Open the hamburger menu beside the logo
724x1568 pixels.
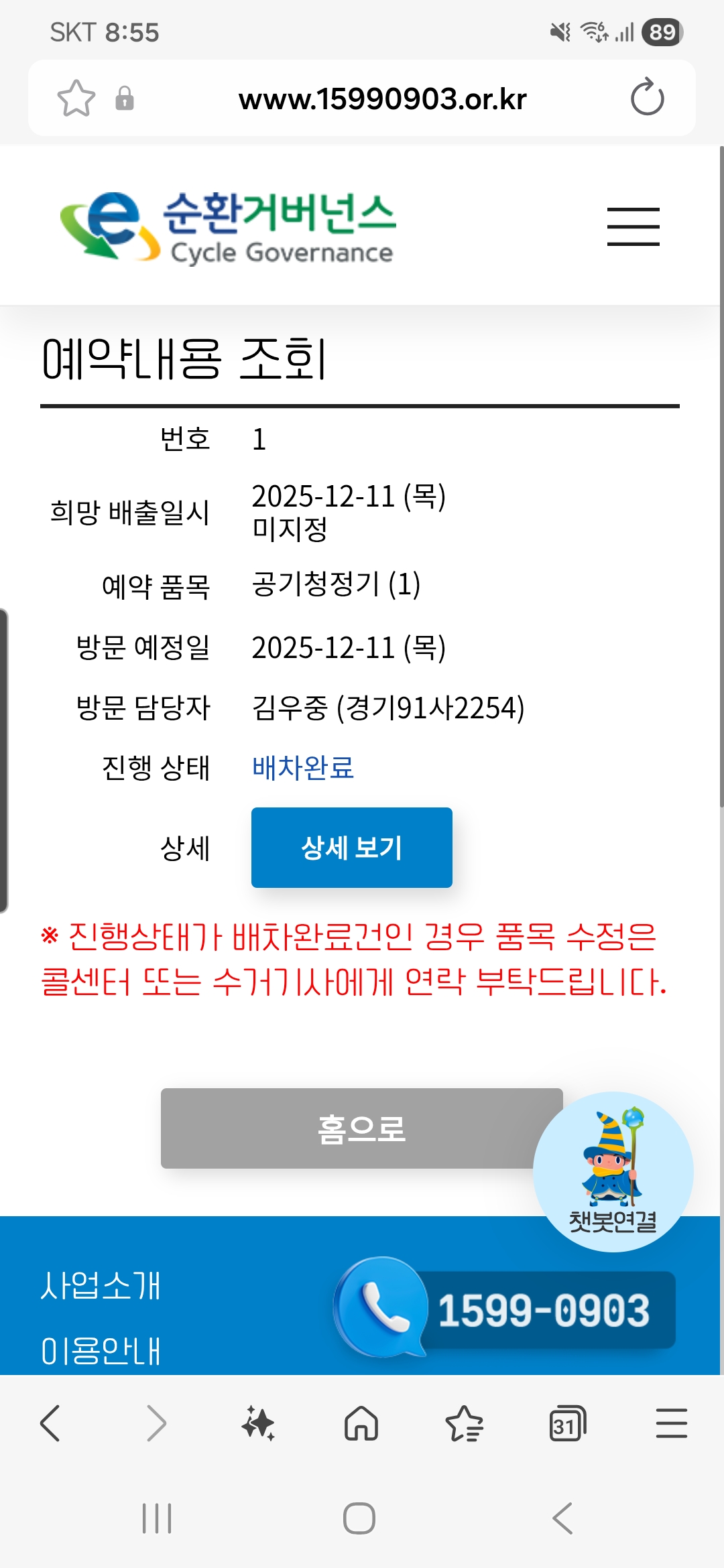[633, 226]
